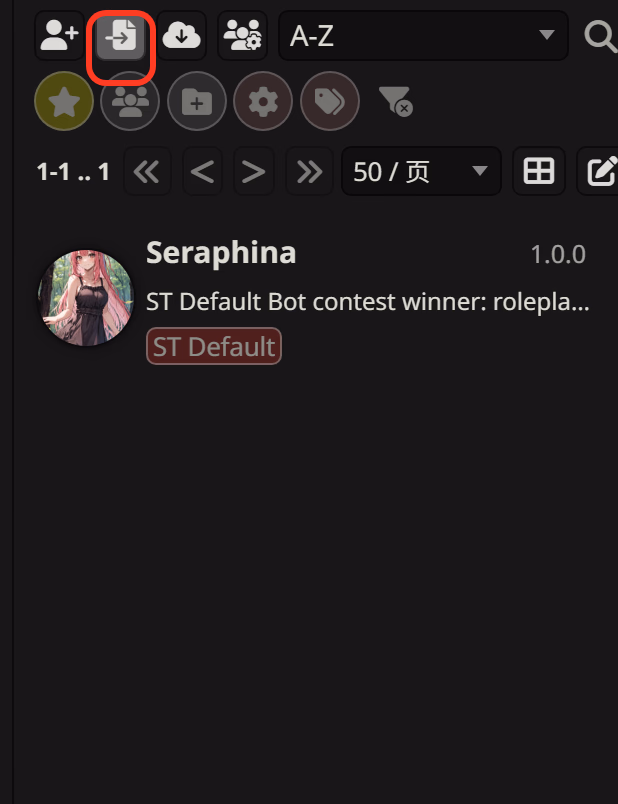Switch character list to grid view
Image resolution: width=618 pixels, height=804 pixels.
click(x=539, y=172)
